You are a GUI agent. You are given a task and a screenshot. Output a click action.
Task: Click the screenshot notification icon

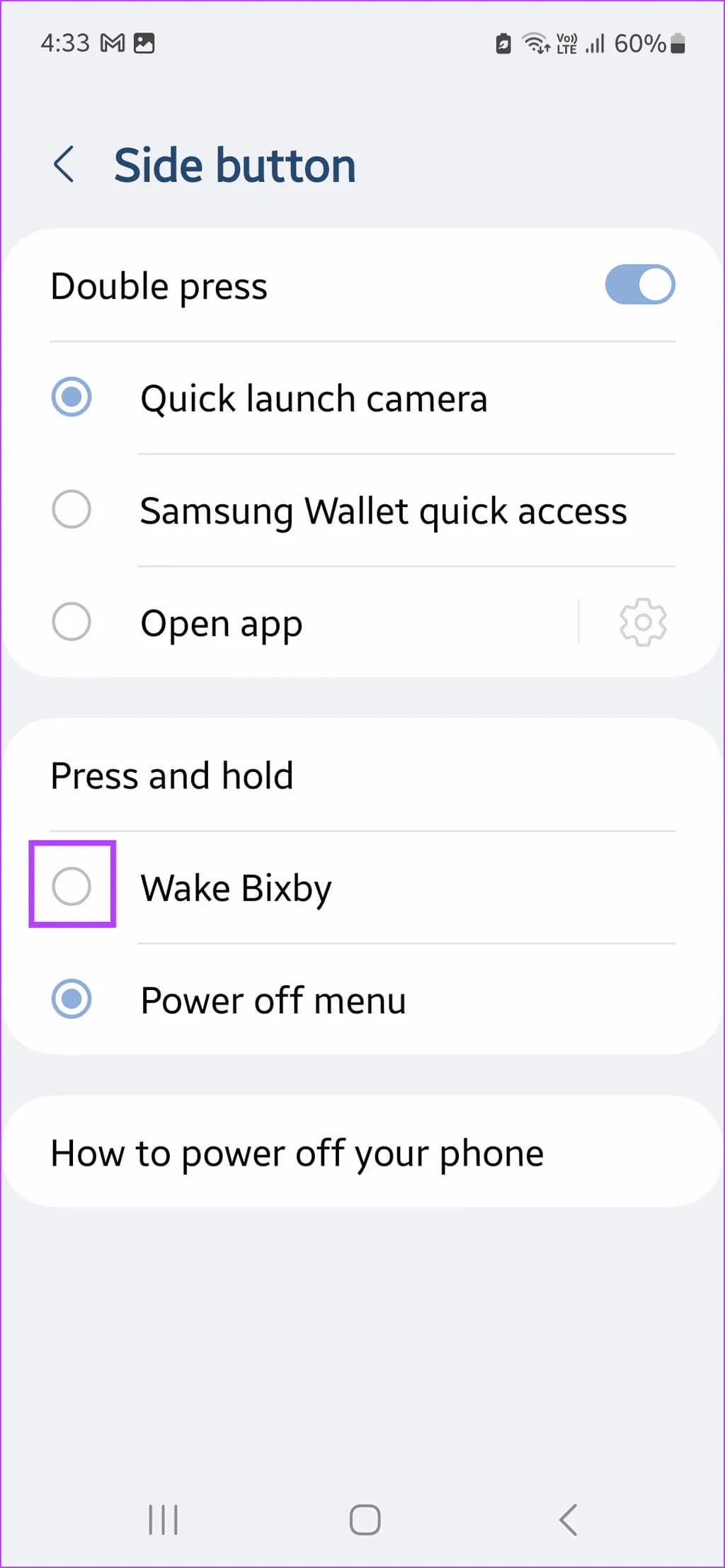147,43
